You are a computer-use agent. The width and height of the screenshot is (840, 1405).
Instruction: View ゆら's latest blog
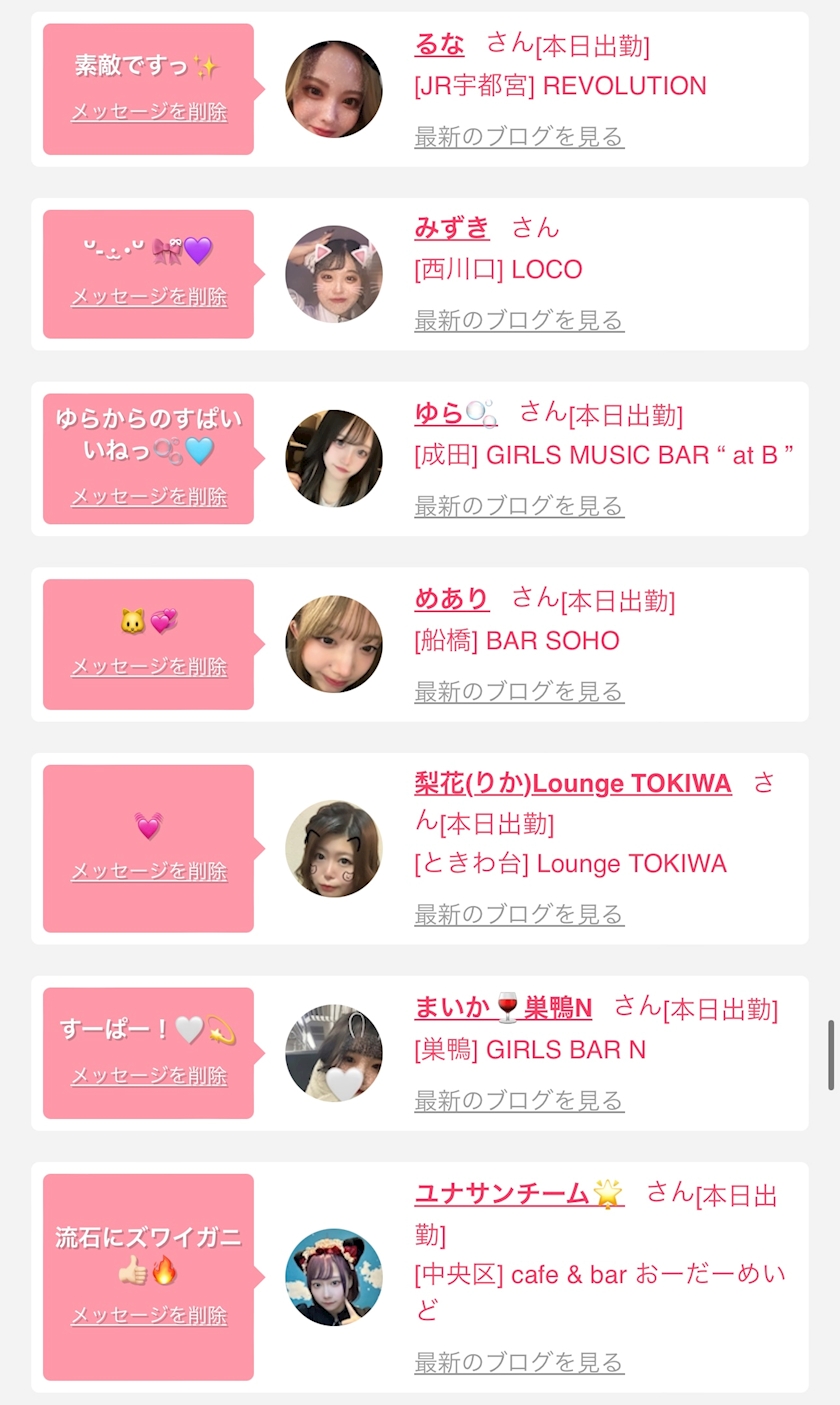[519, 507]
